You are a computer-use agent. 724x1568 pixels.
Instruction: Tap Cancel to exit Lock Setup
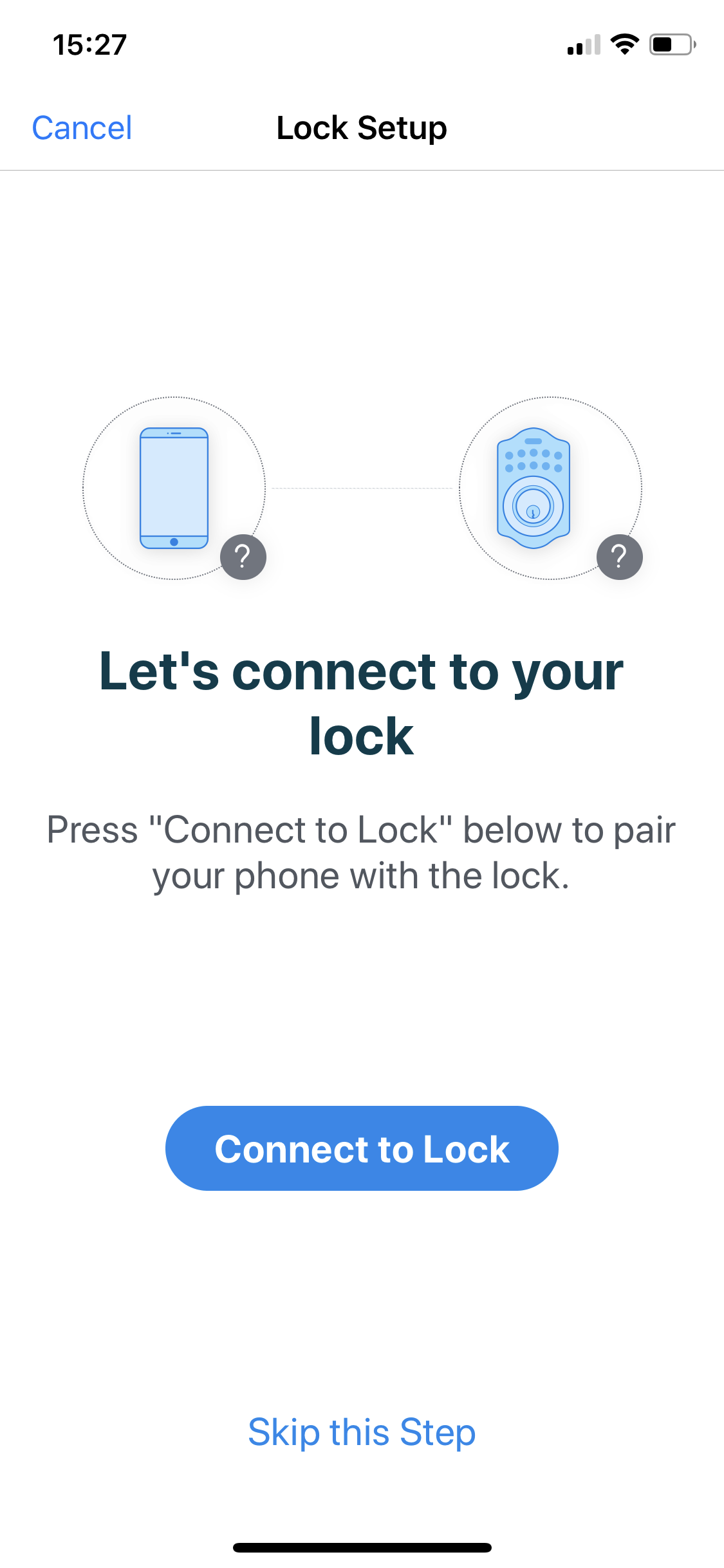point(81,127)
